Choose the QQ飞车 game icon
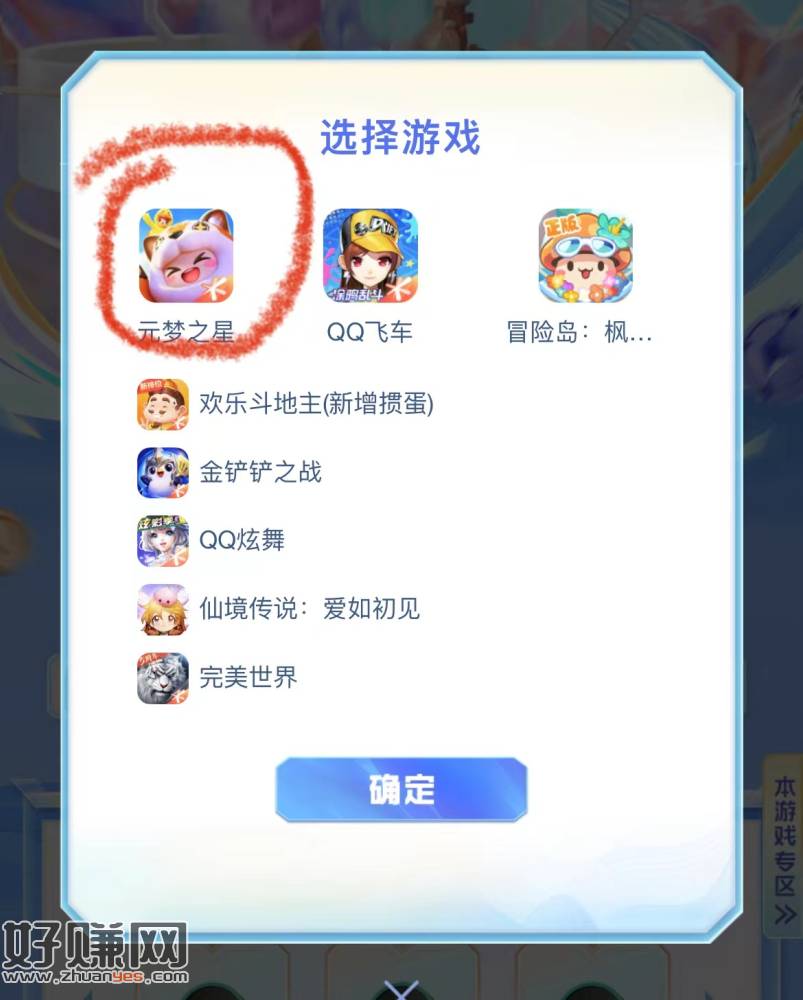The width and height of the screenshot is (803, 1000). point(370,256)
